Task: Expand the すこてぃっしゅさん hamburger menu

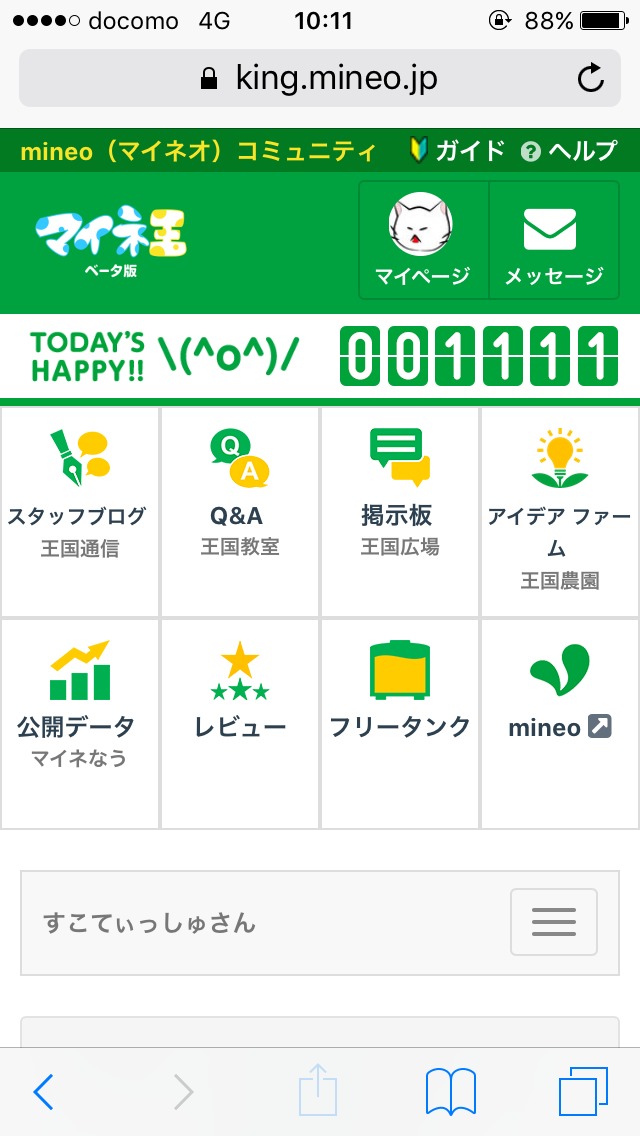Action: pos(553,921)
